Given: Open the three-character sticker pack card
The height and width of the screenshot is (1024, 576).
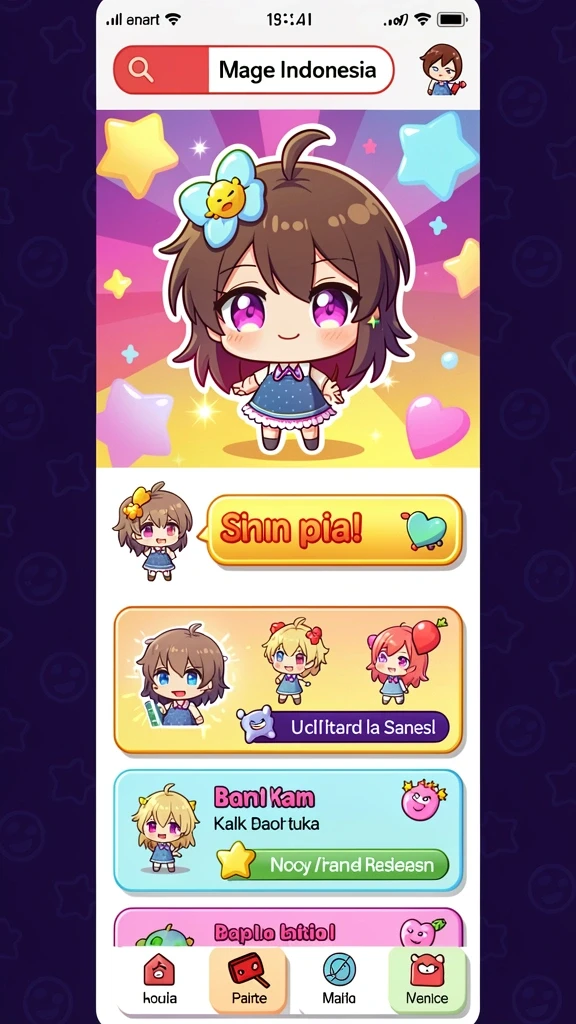Looking at the screenshot, I should 289,680.
